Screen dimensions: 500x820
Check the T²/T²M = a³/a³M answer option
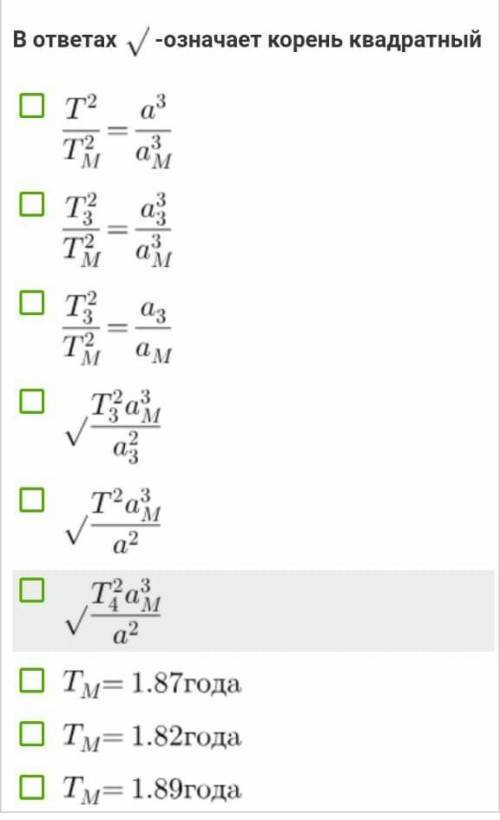(32, 105)
